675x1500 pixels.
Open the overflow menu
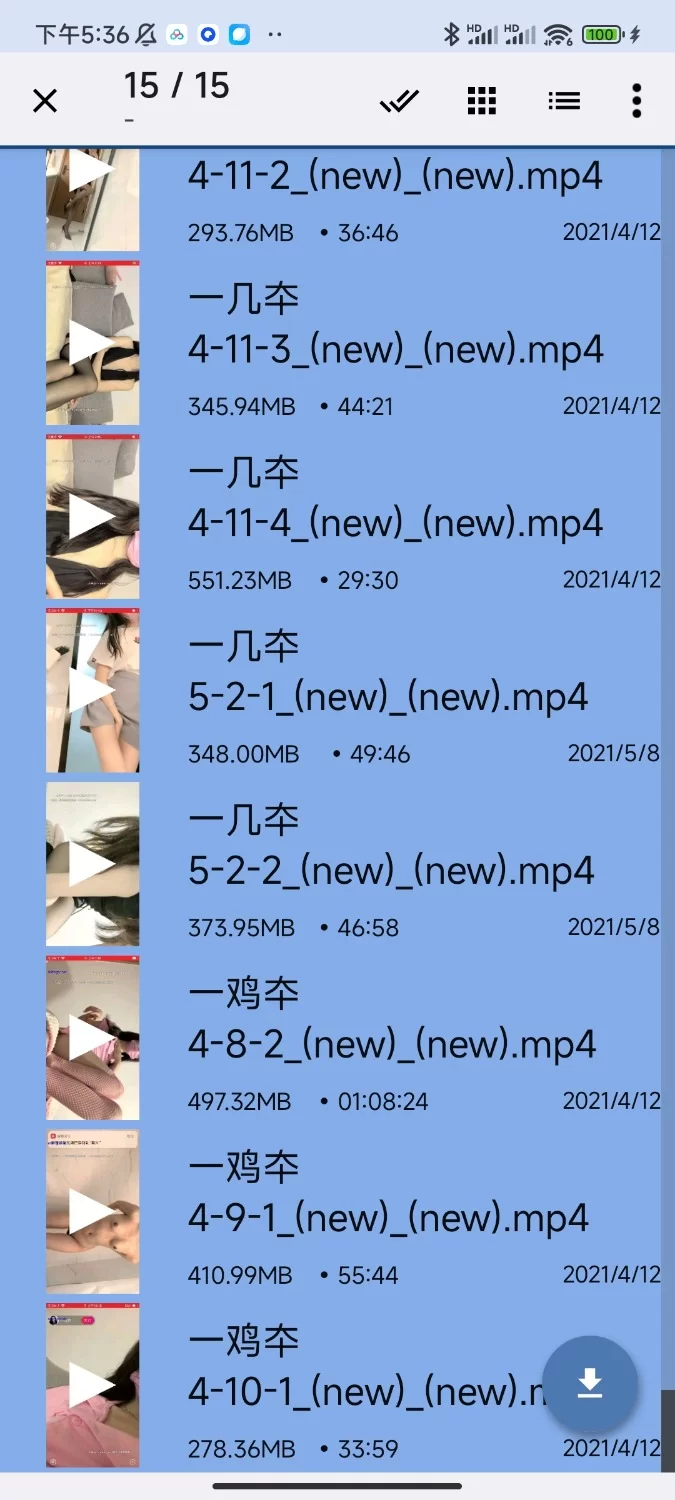636,100
